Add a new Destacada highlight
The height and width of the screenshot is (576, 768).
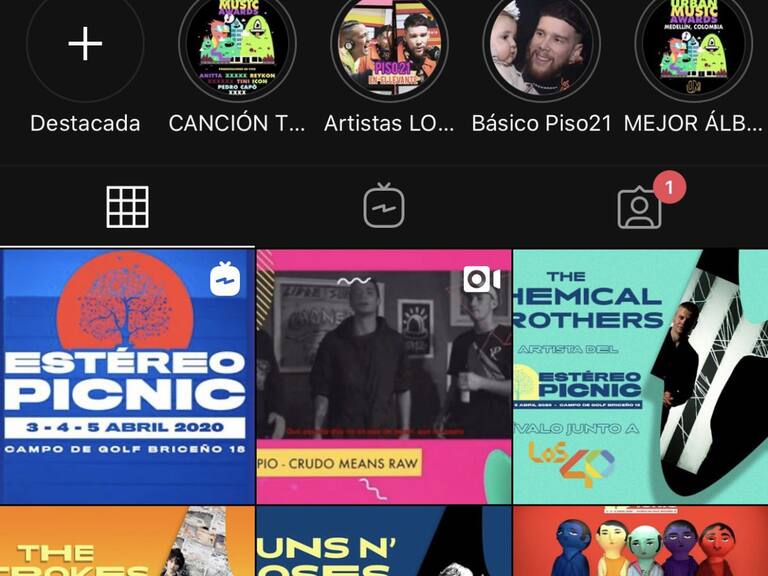tap(85, 44)
